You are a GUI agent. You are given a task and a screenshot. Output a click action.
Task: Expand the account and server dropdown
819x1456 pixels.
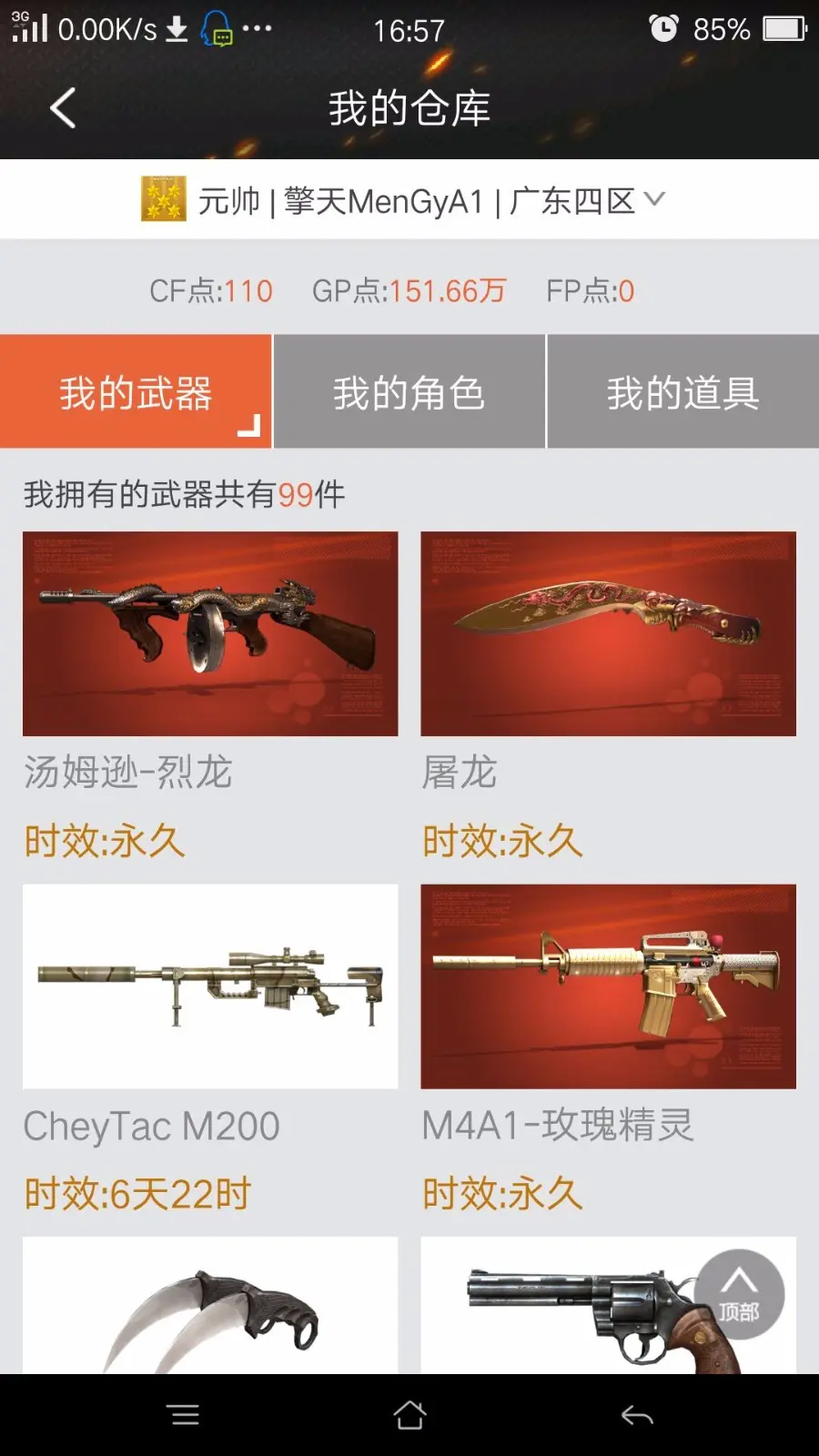pyautogui.click(x=654, y=198)
